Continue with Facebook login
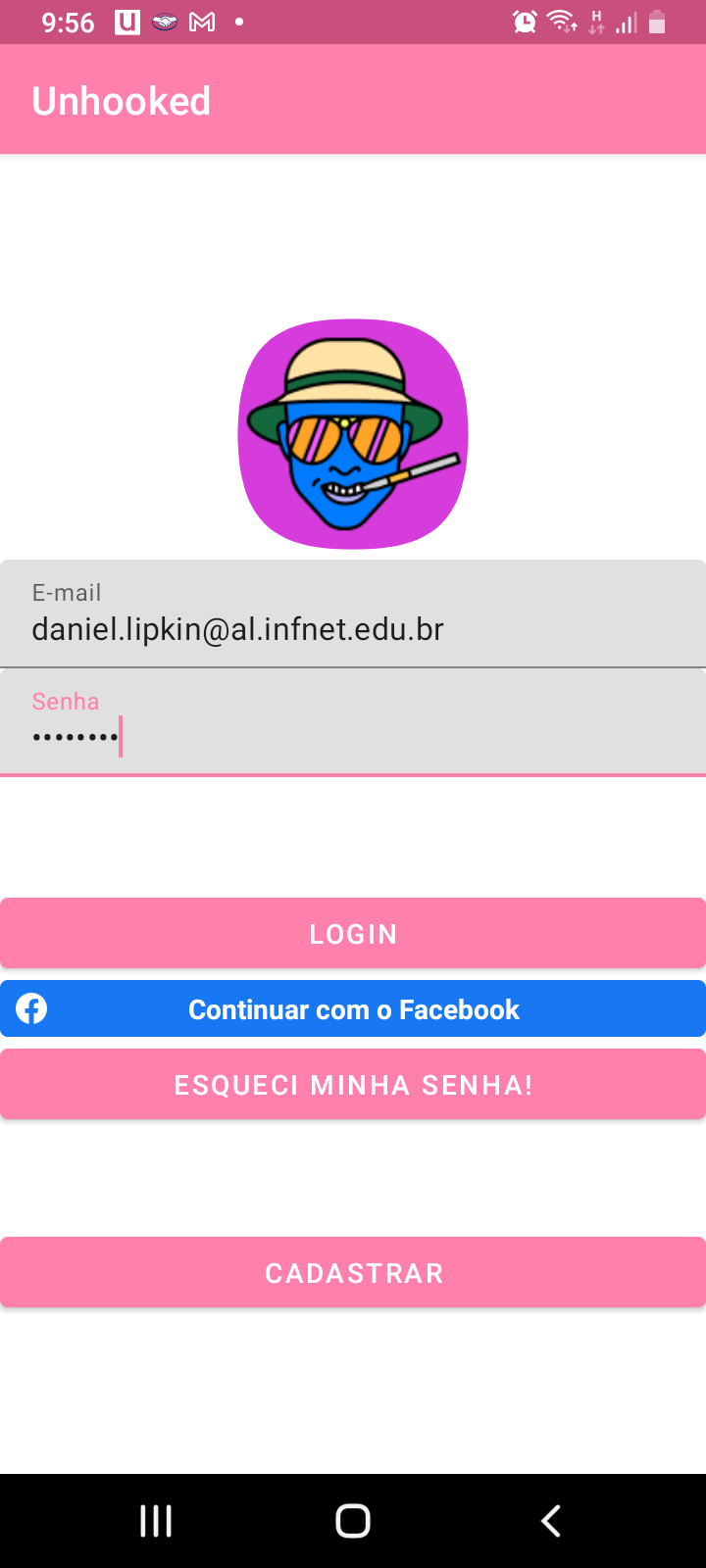This screenshot has height=1568, width=706. (x=353, y=1009)
